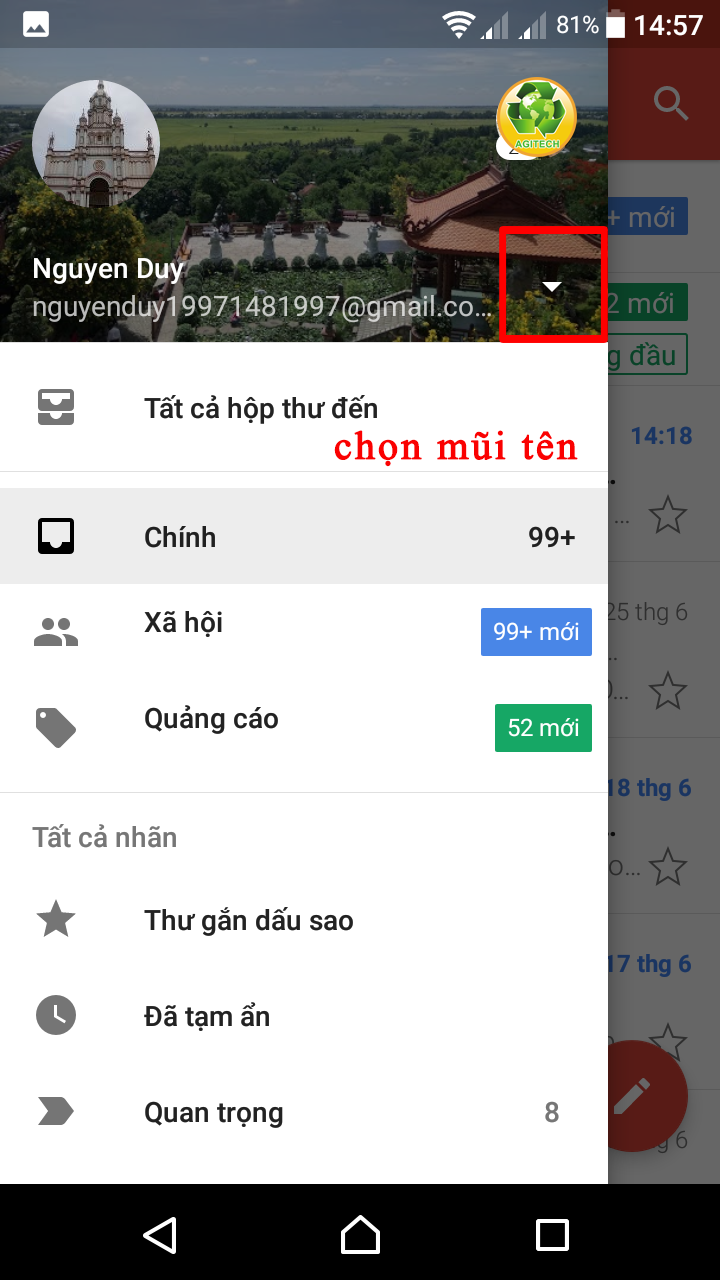Switch to the AGITECH account avatar
Screen dimensions: 720x1280
tap(537, 118)
